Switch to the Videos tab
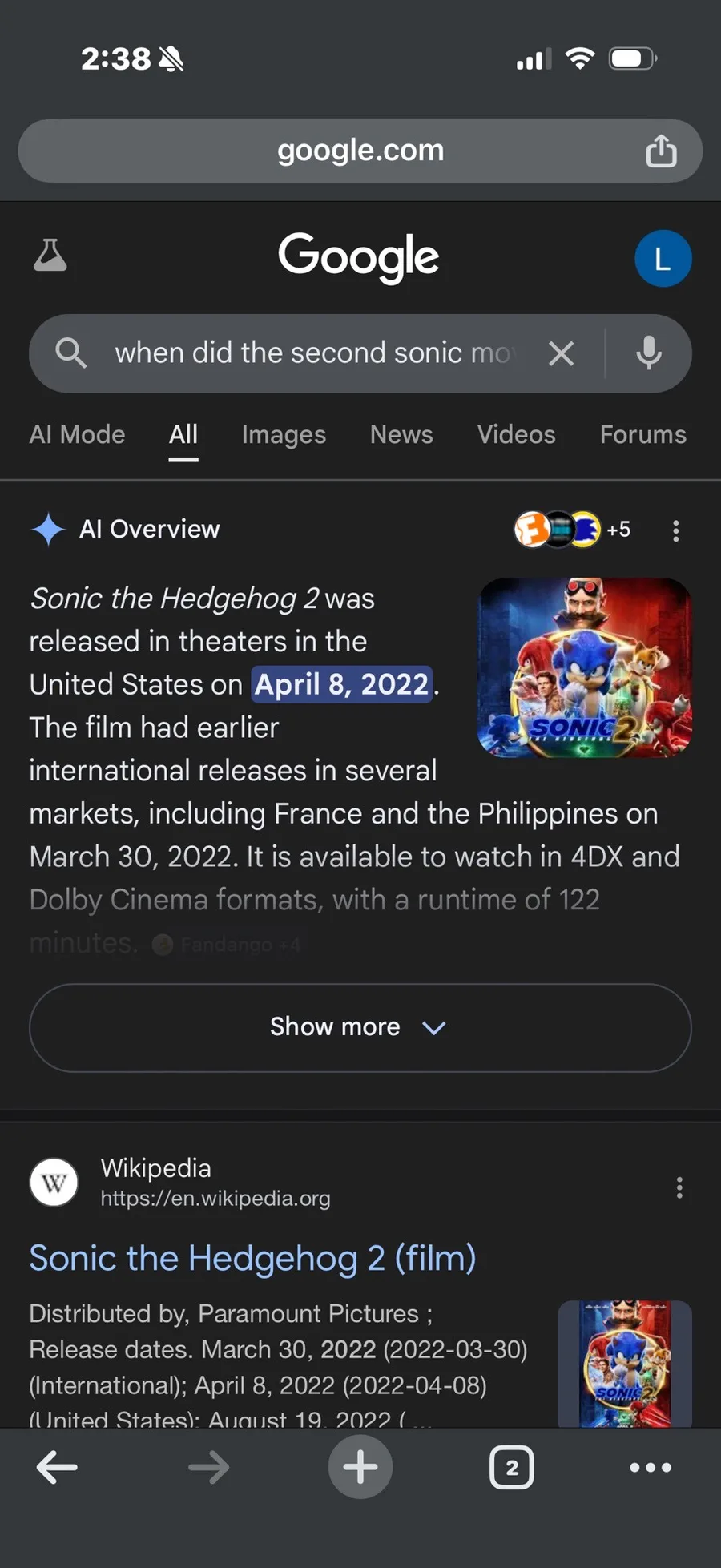Viewport: 721px width, 1568px height. click(x=516, y=434)
